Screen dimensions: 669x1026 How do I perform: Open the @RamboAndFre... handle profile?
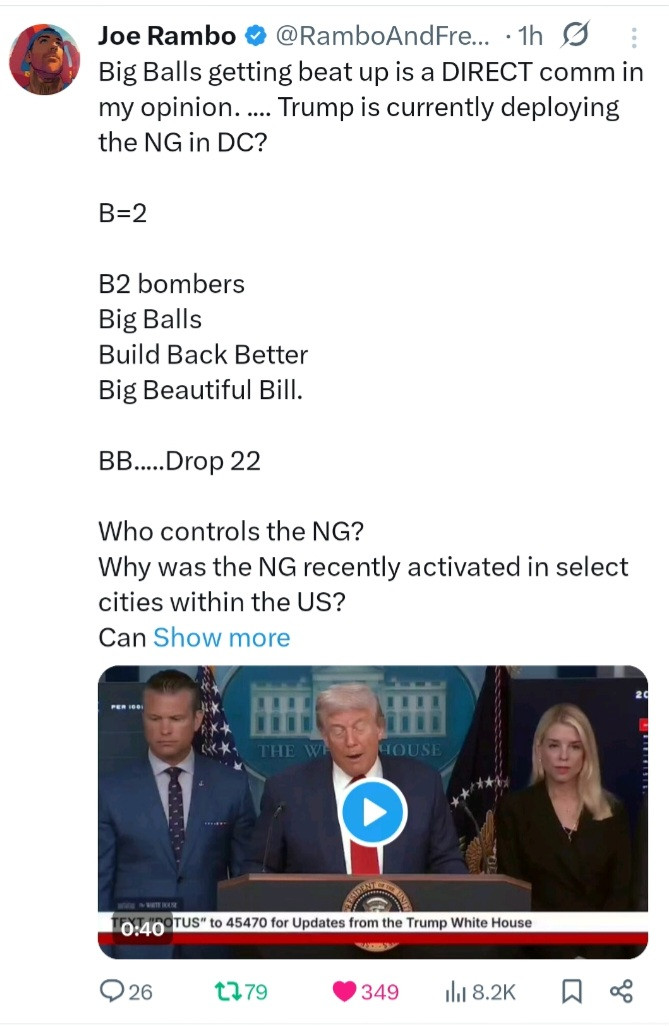point(381,37)
